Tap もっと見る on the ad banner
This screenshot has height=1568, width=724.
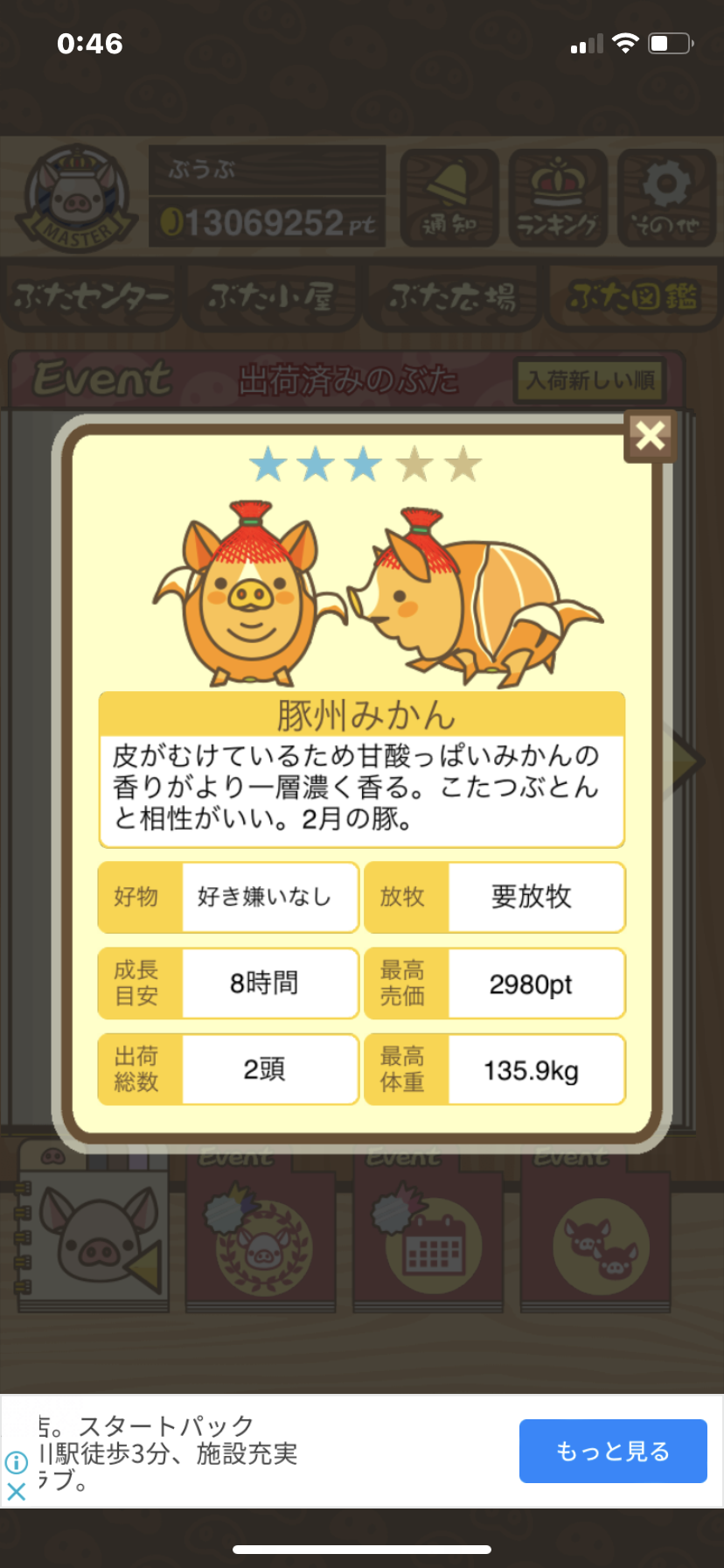612,1451
